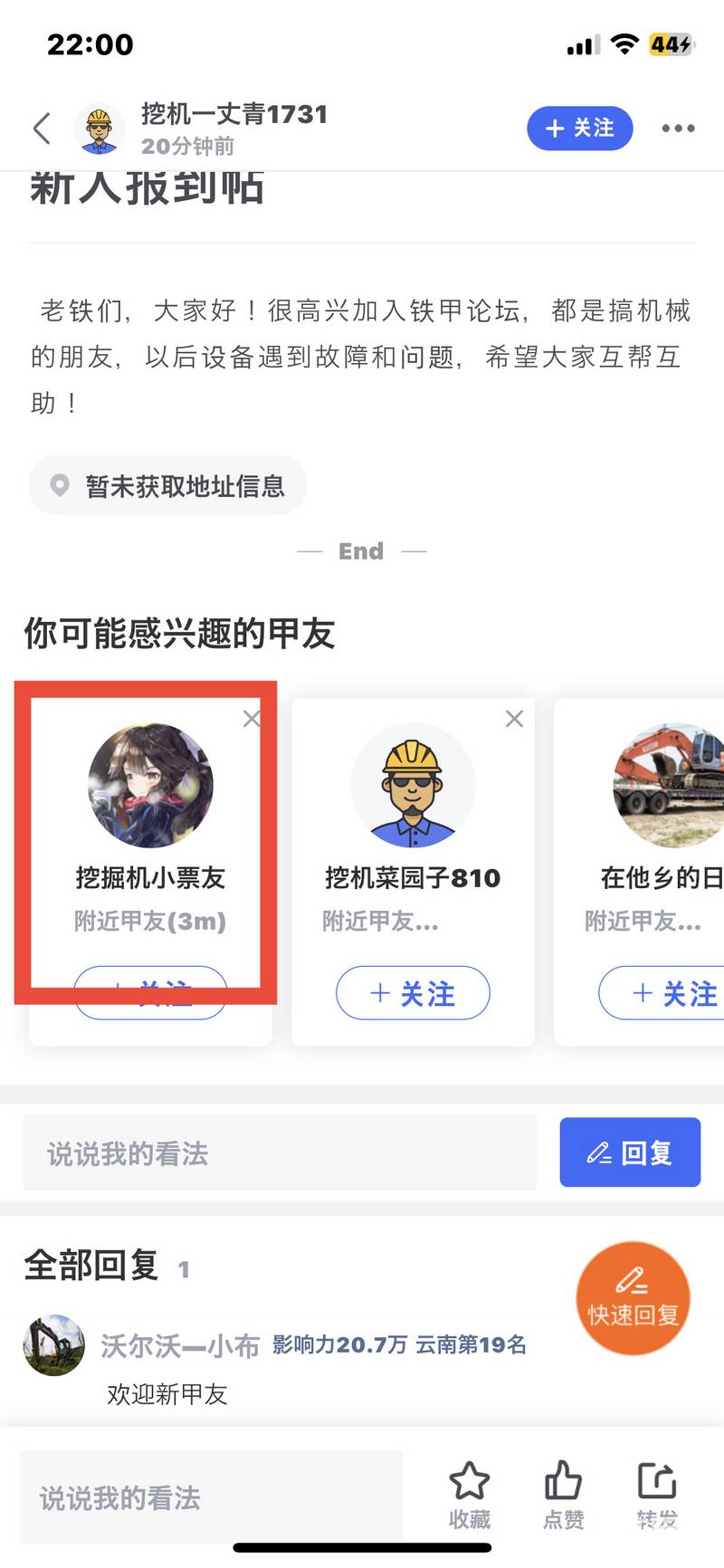Tap the 说说我的看法 field beside 回复
724x1568 pixels.
[x=279, y=1152]
